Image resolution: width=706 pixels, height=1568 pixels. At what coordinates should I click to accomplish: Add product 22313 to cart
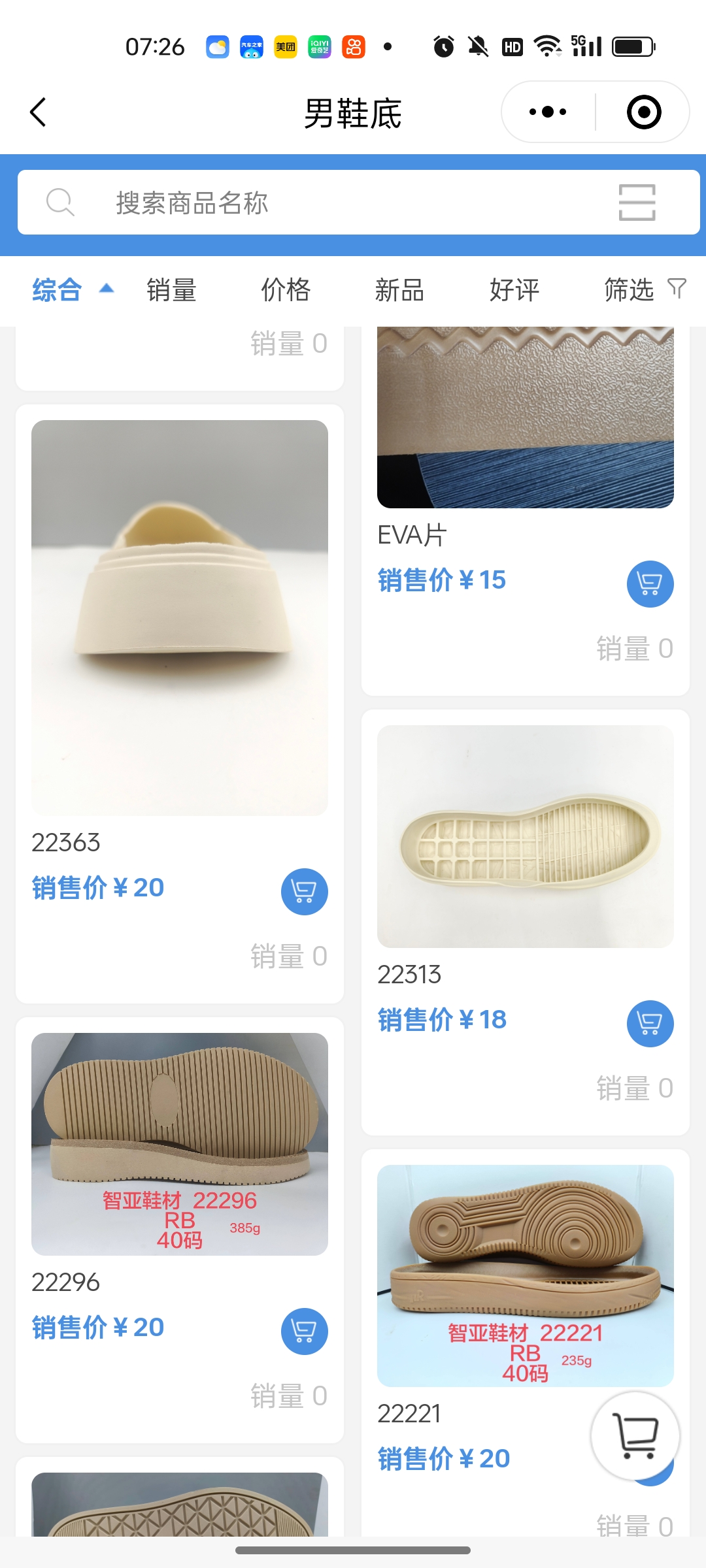(650, 1023)
